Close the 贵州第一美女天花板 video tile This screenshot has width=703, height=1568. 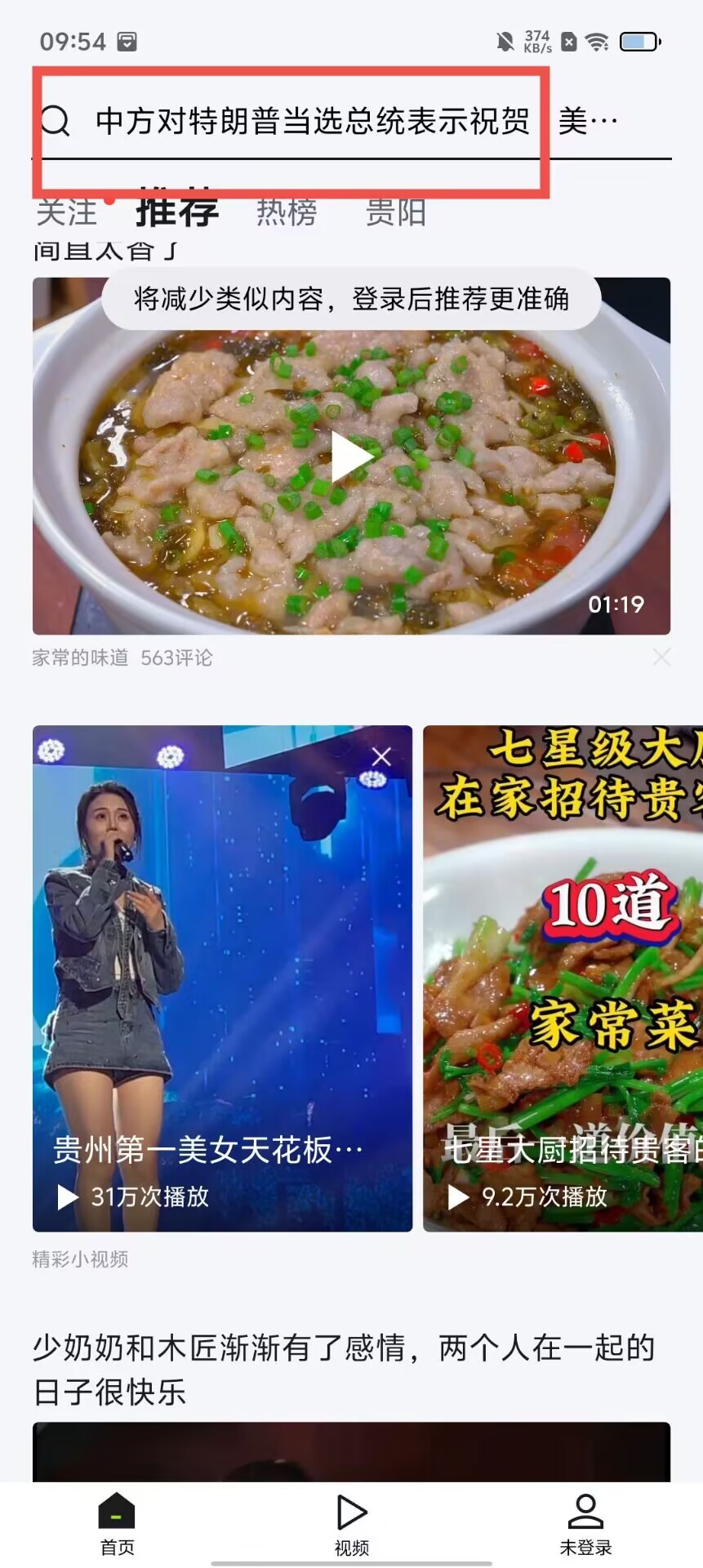pyautogui.click(x=381, y=756)
